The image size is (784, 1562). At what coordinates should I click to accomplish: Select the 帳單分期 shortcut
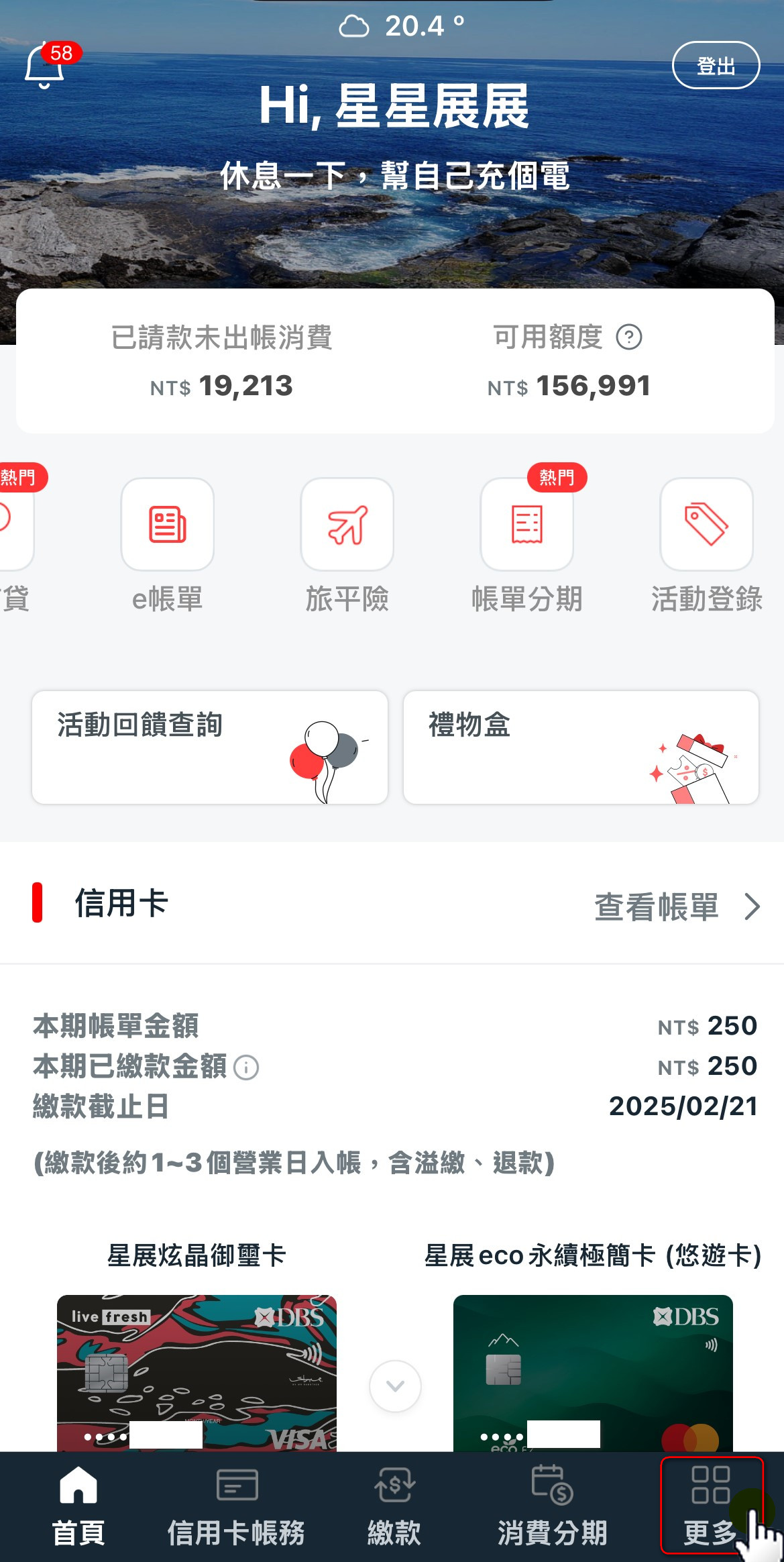(x=527, y=525)
